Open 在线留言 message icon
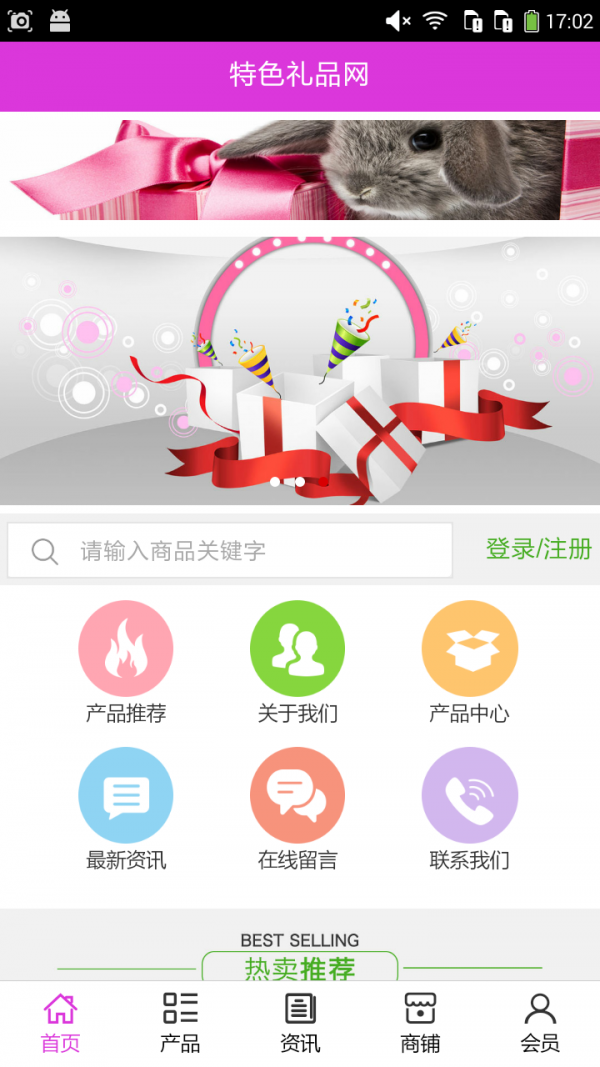600x1067 pixels. (297, 795)
